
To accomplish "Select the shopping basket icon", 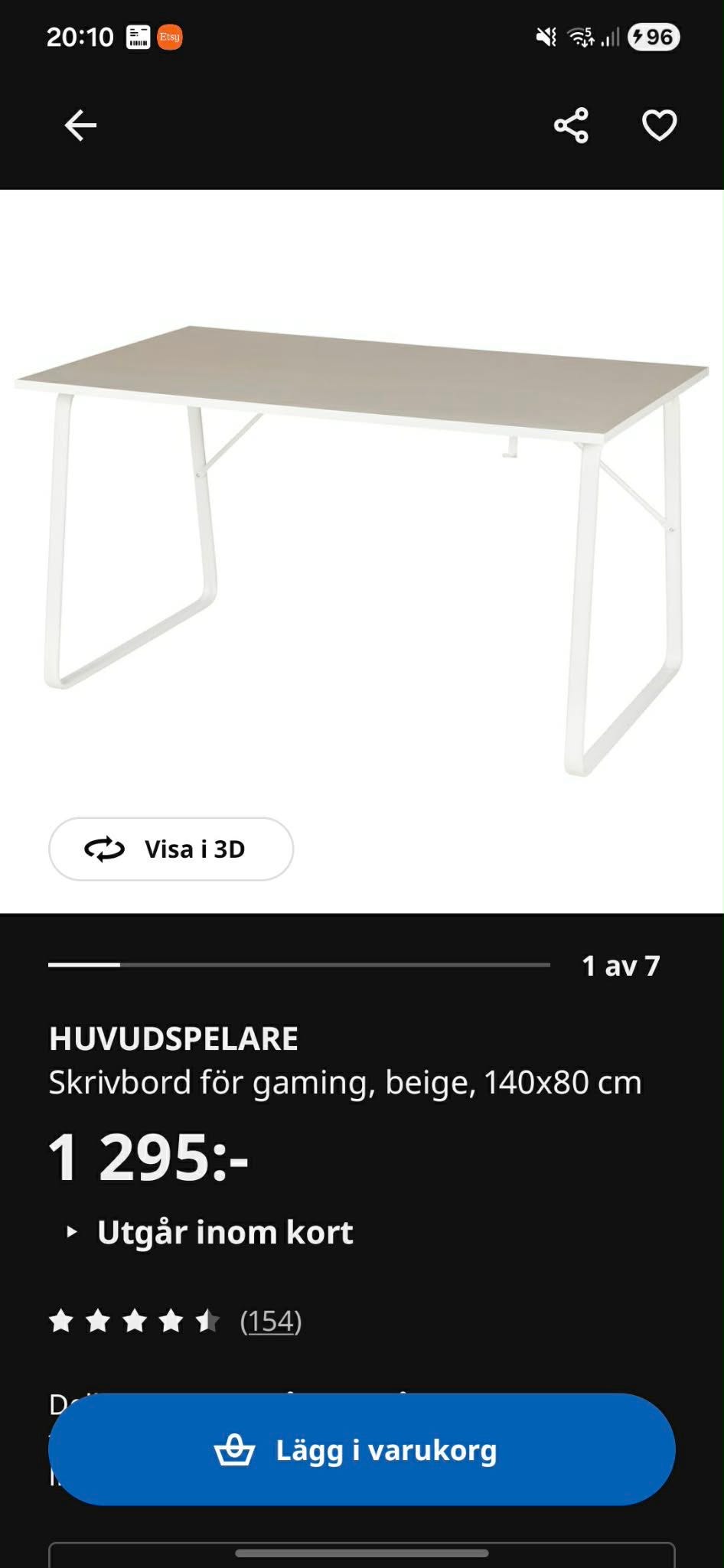I will click(235, 1451).
